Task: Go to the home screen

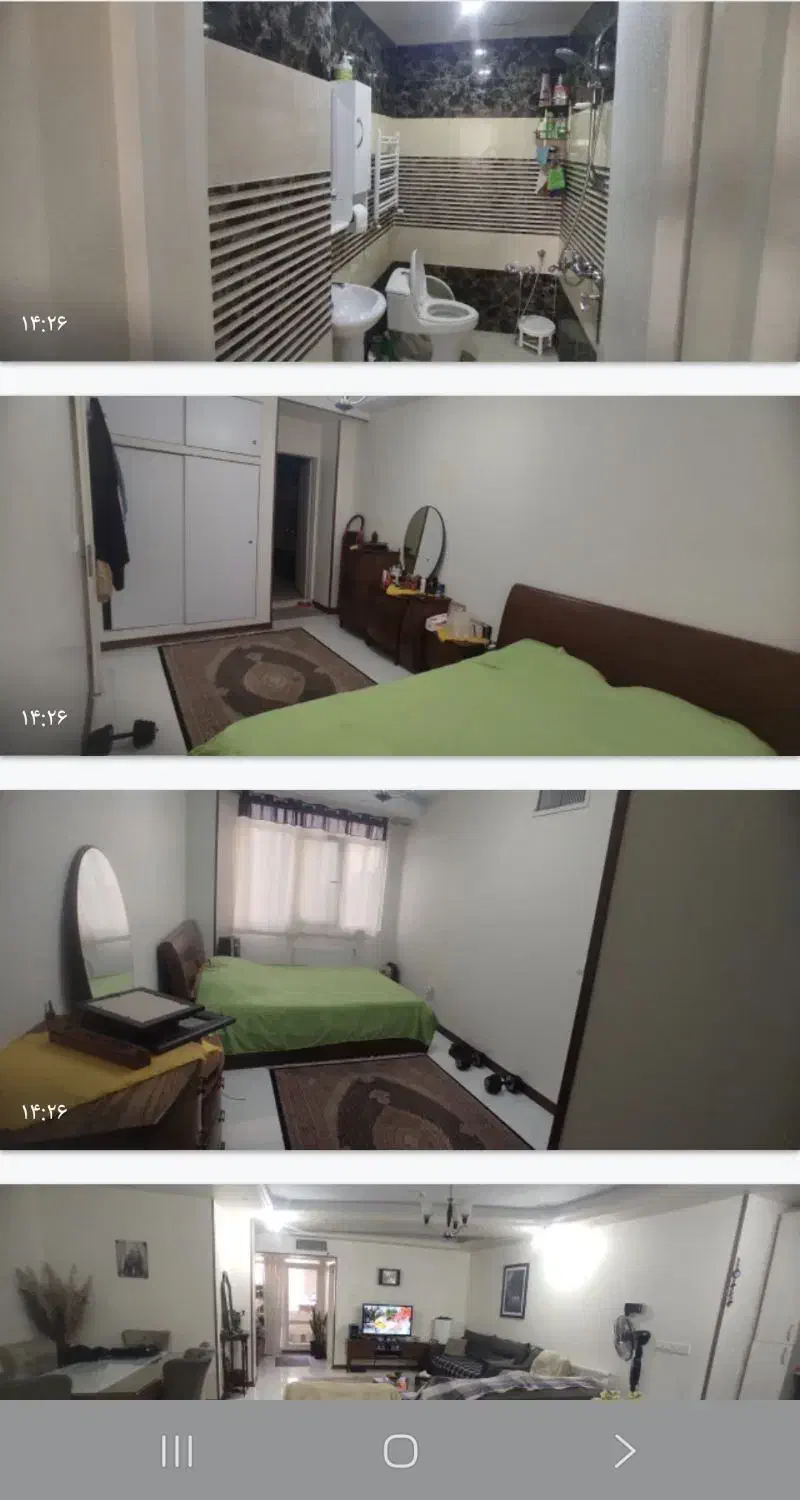Action: pos(400,1451)
